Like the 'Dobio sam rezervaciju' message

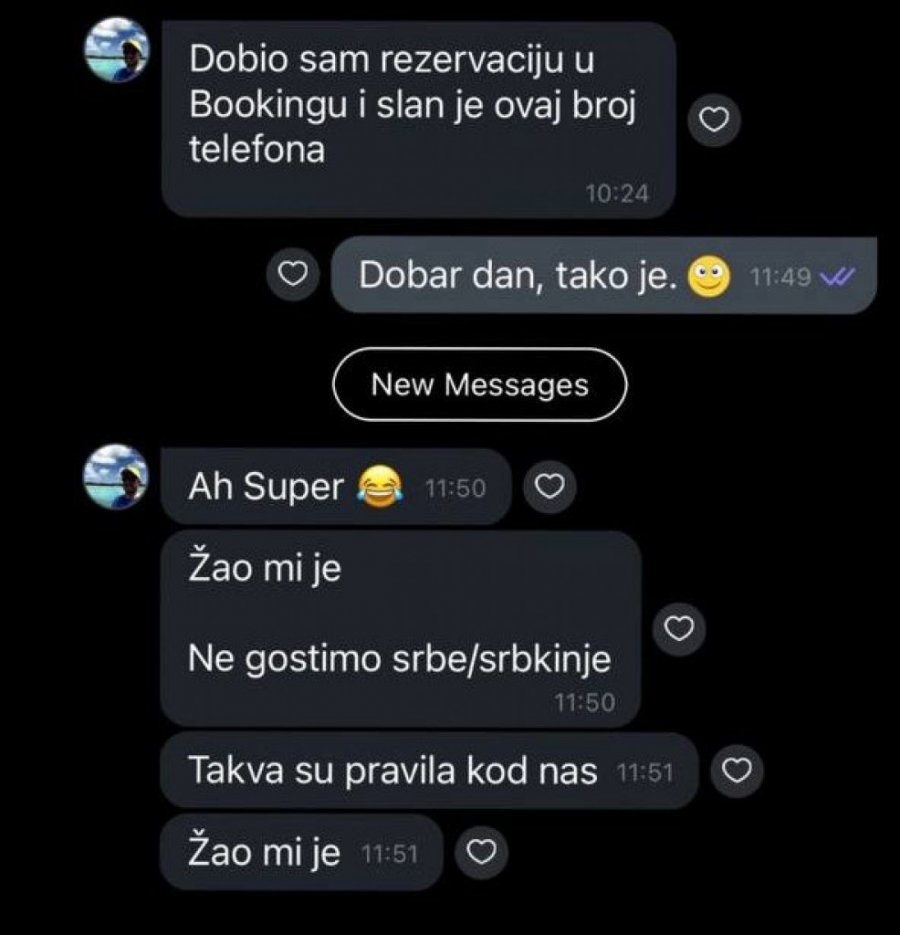click(x=715, y=120)
